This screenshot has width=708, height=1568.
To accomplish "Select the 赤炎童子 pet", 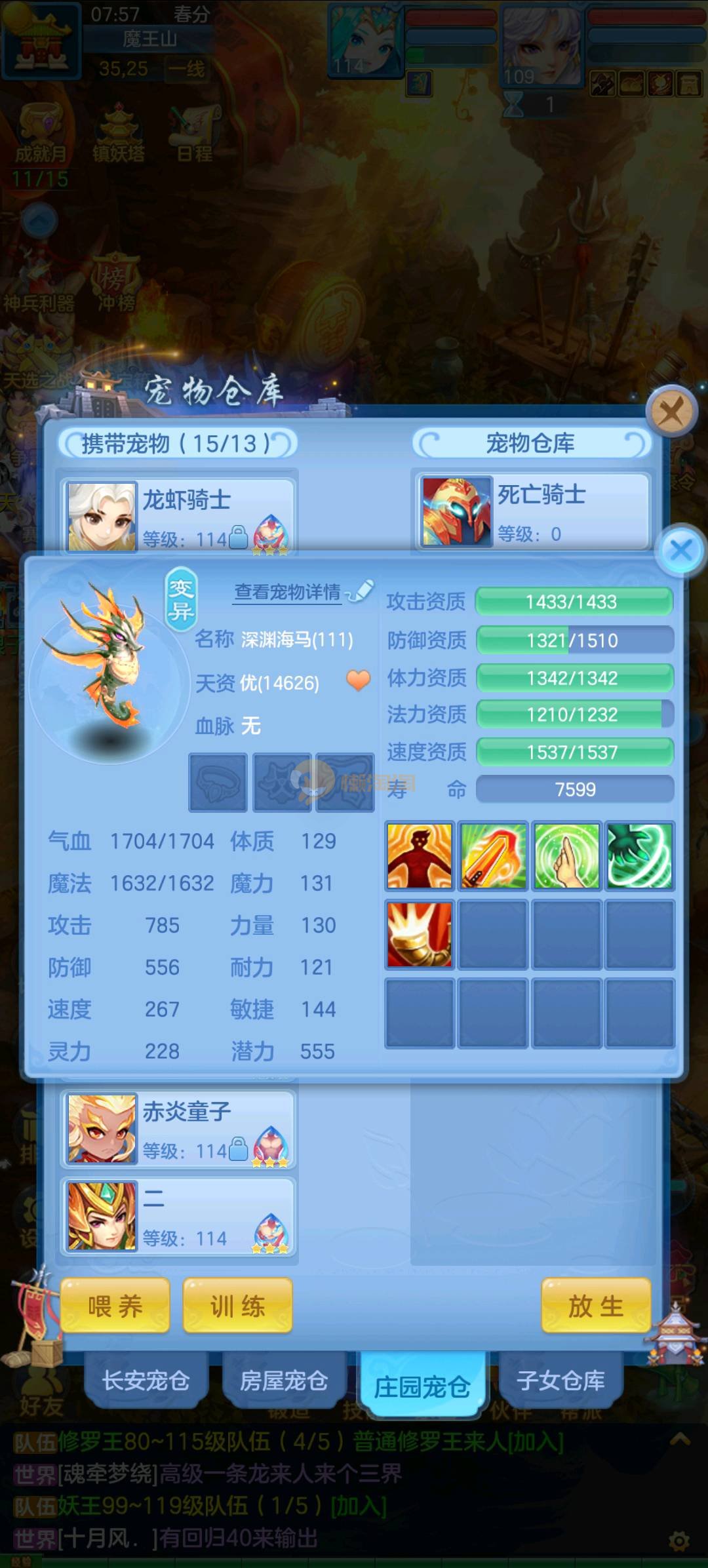I will (x=178, y=1129).
